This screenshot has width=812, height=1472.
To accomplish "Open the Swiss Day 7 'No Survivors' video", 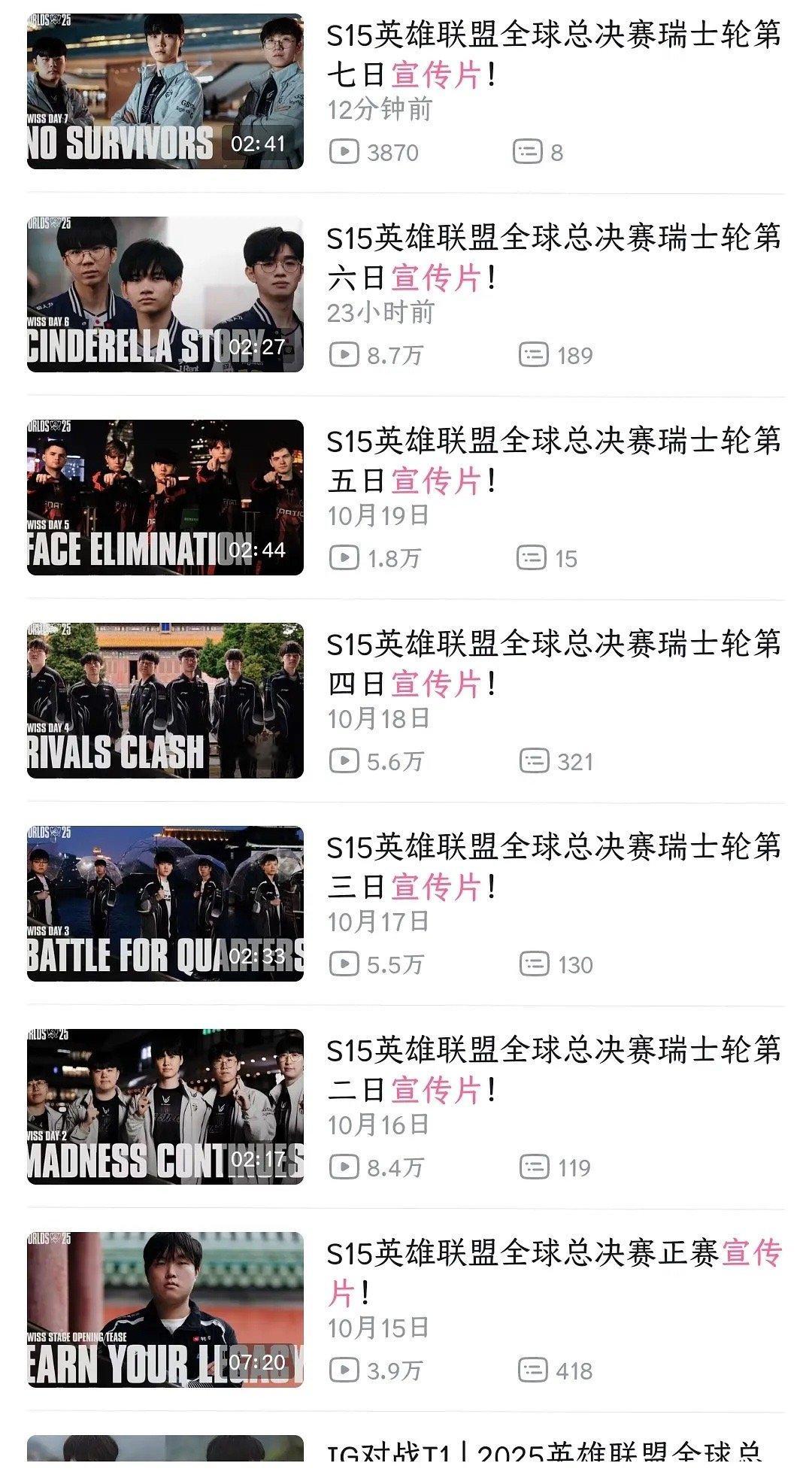I will (x=165, y=91).
